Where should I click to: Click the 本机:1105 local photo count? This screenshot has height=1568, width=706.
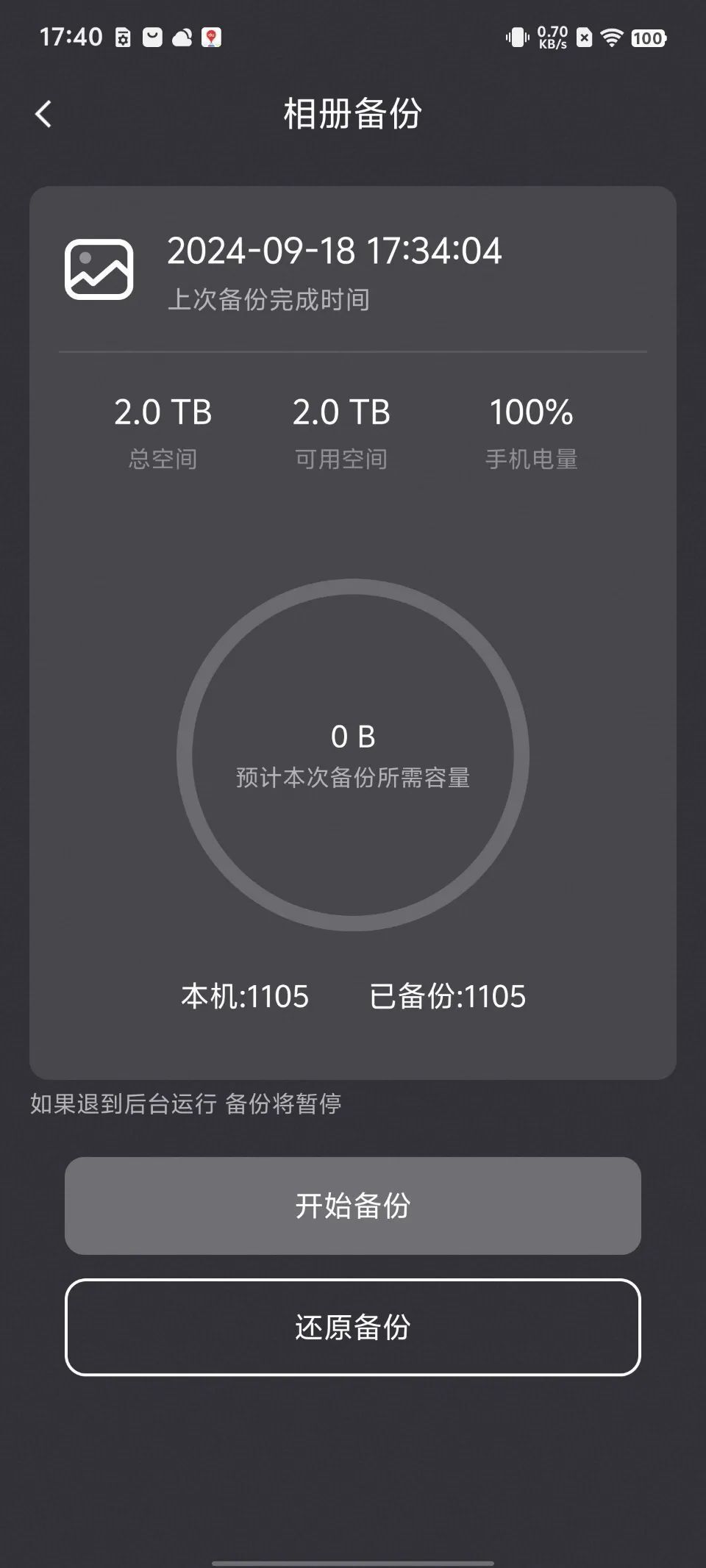click(245, 996)
